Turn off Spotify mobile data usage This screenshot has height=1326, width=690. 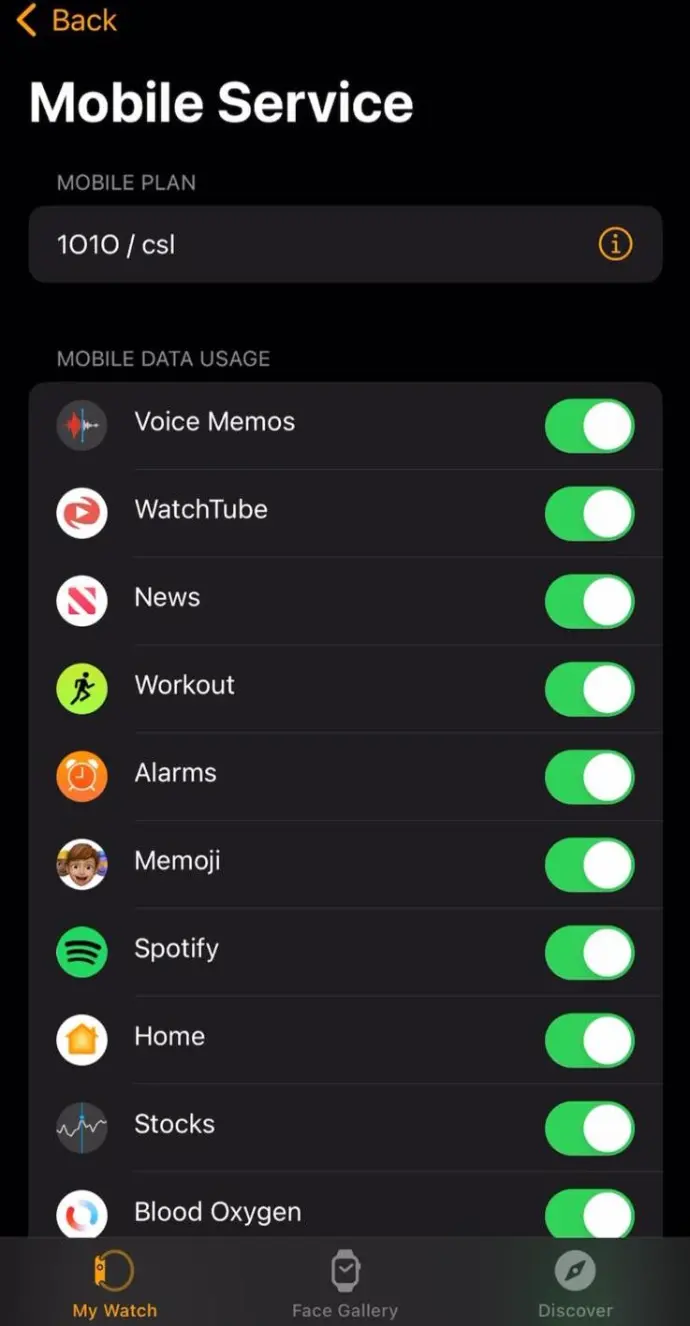click(x=589, y=953)
